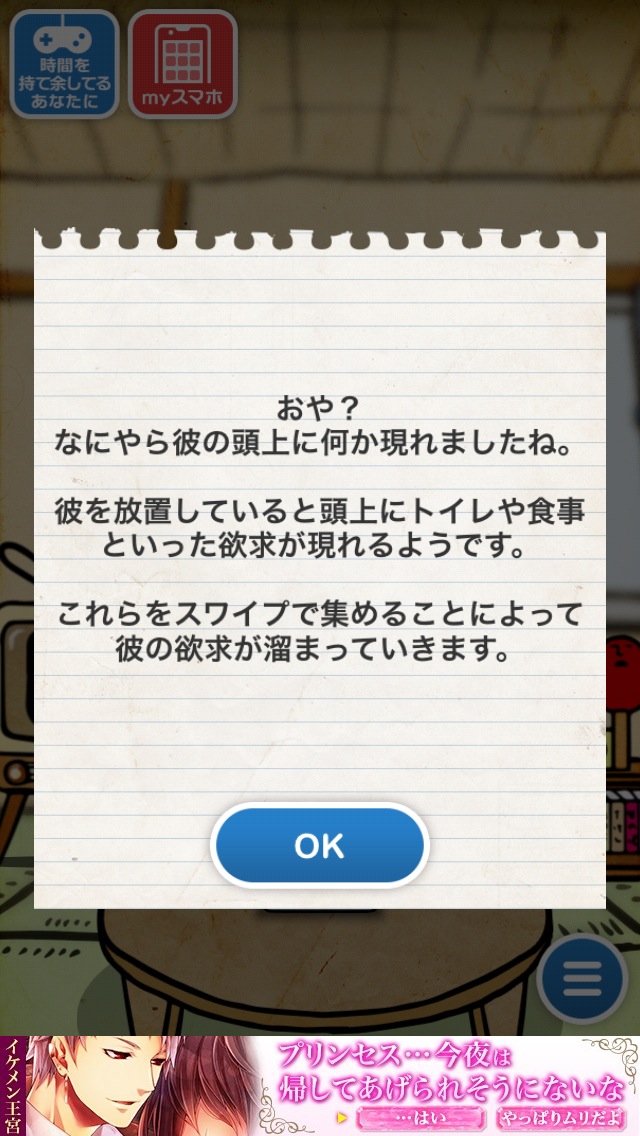Open the 時間を持て余してるあなたに games button

[65, 65]
